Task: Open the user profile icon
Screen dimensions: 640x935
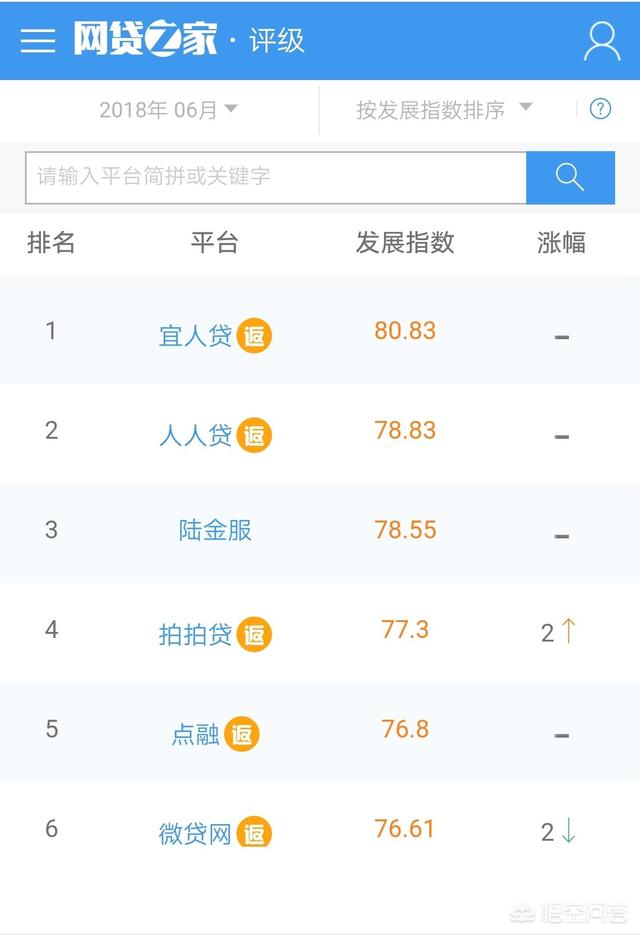Action: 602,40
